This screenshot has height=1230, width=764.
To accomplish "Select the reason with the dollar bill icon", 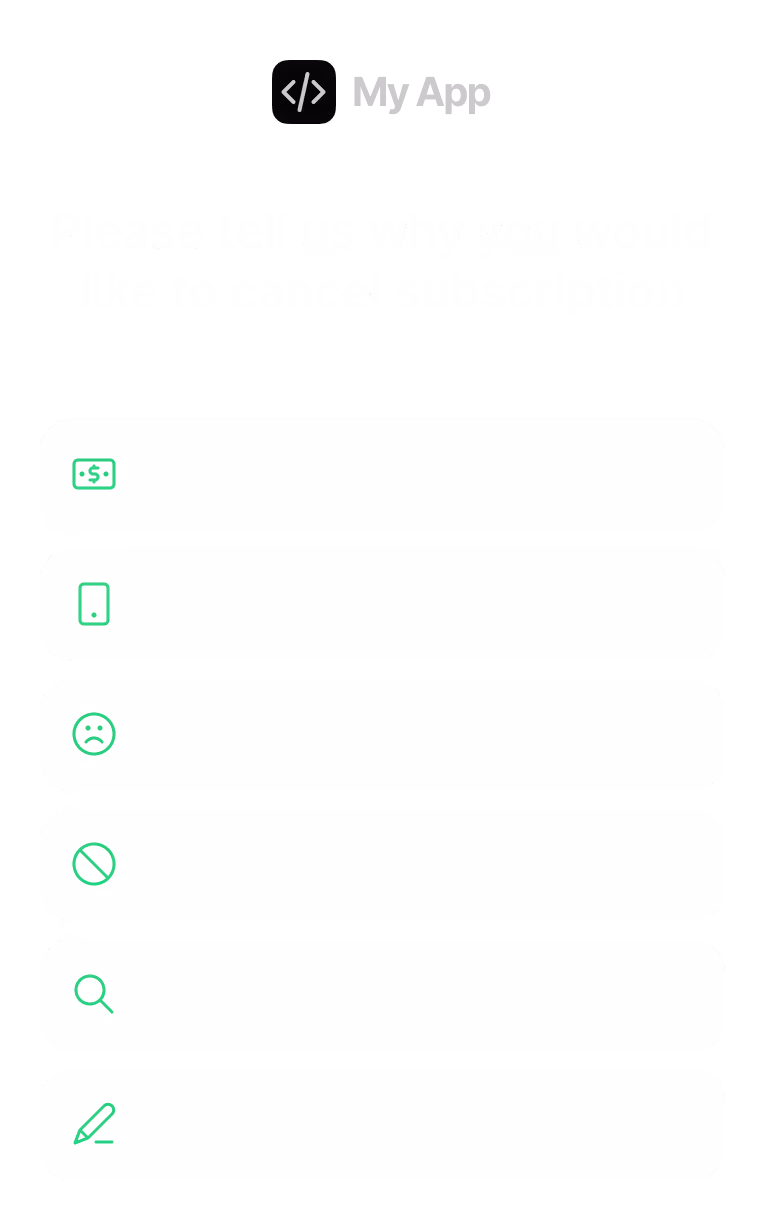I will (382, 474).
